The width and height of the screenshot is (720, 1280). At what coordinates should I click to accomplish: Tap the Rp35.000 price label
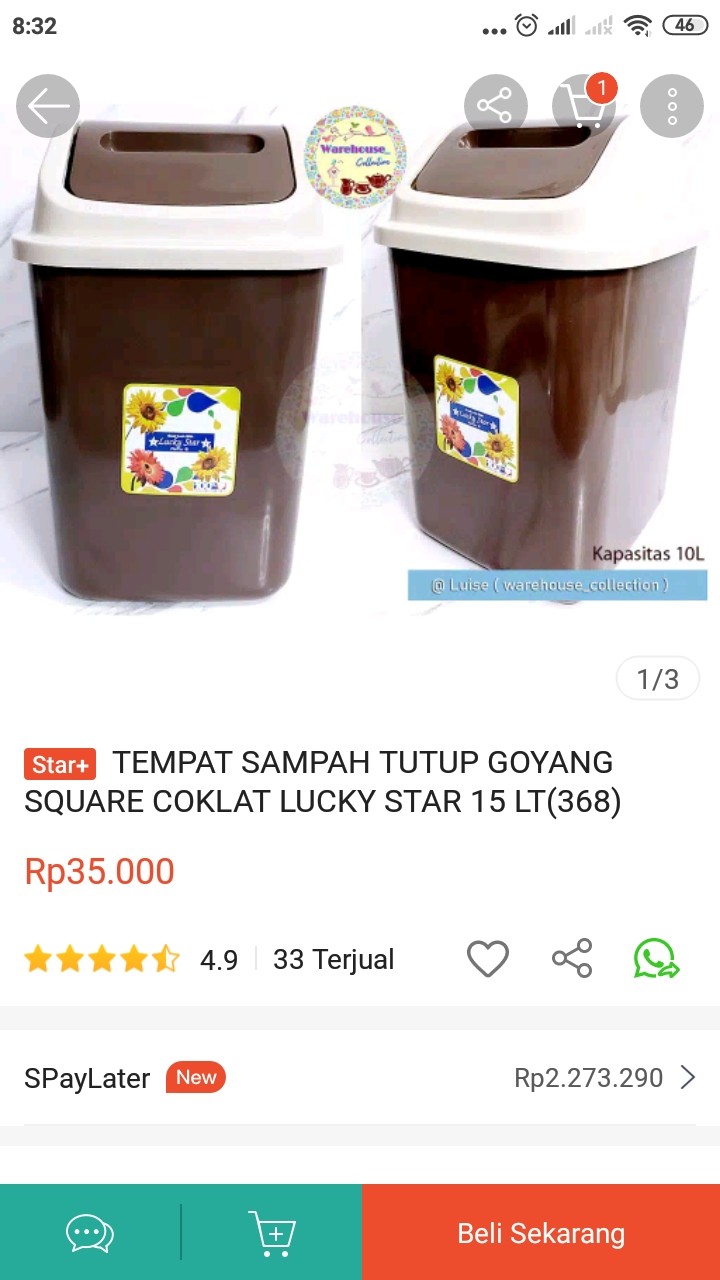click(x=99, y=871)
